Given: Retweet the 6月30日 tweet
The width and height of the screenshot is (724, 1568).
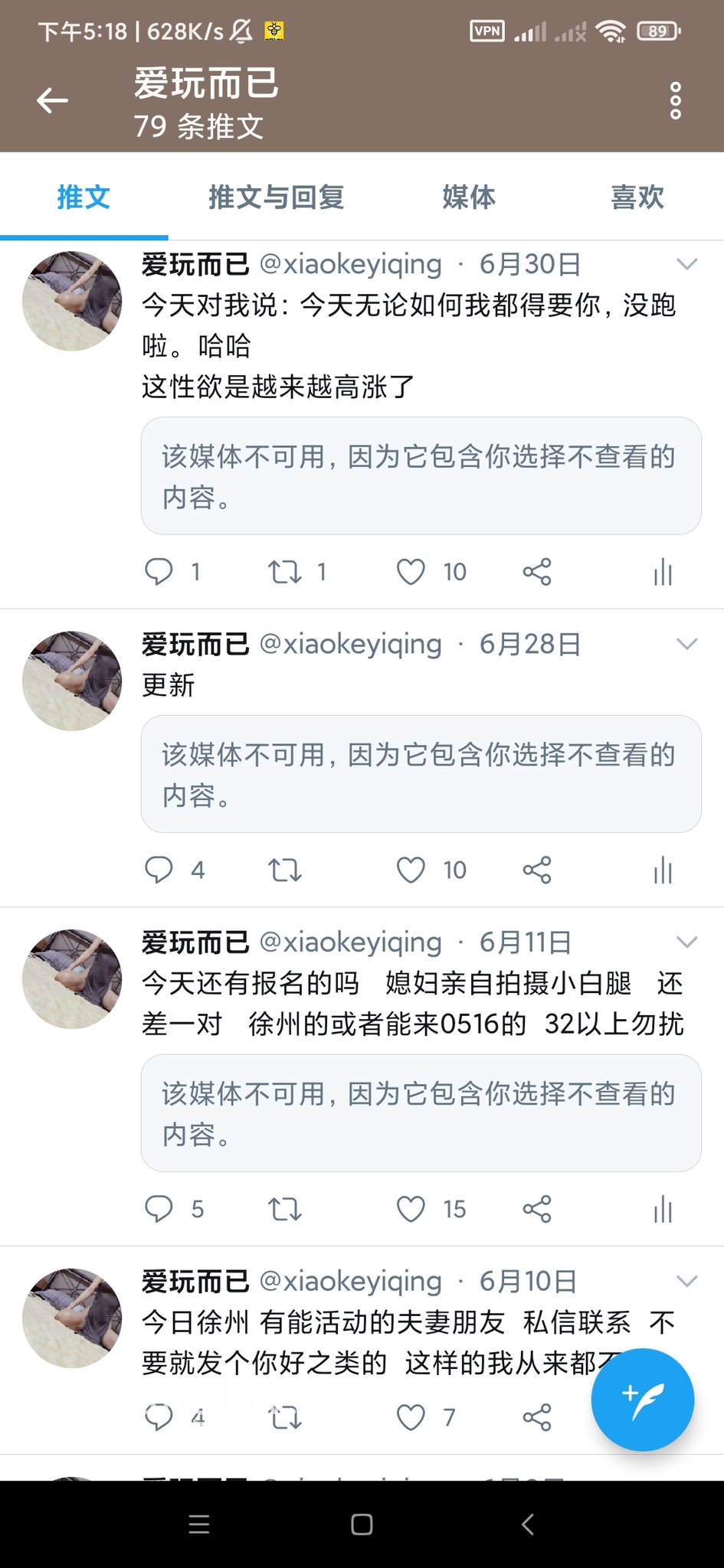Looking at the screenshot, I should 284,571.
